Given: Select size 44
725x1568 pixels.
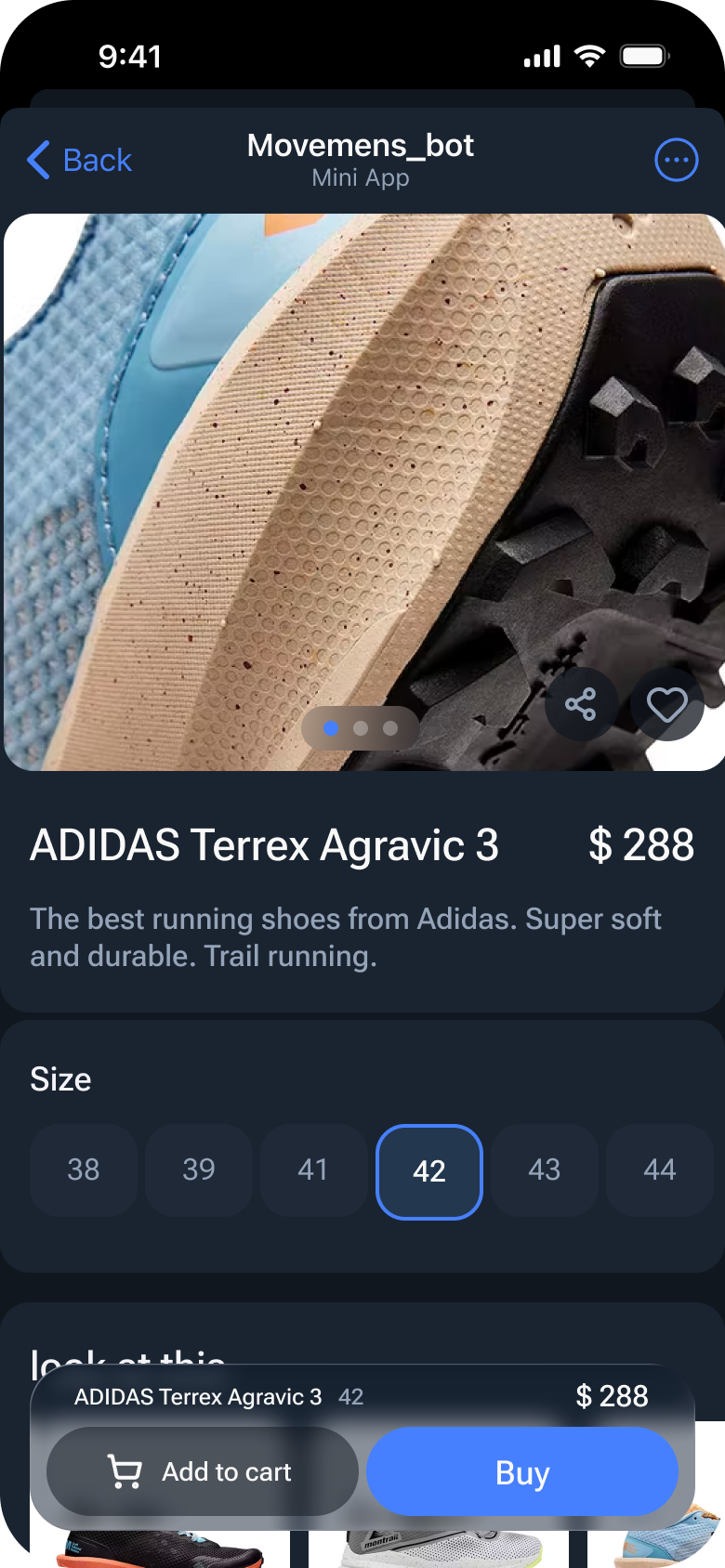Looking at the screenshot, I should 660,1169.
